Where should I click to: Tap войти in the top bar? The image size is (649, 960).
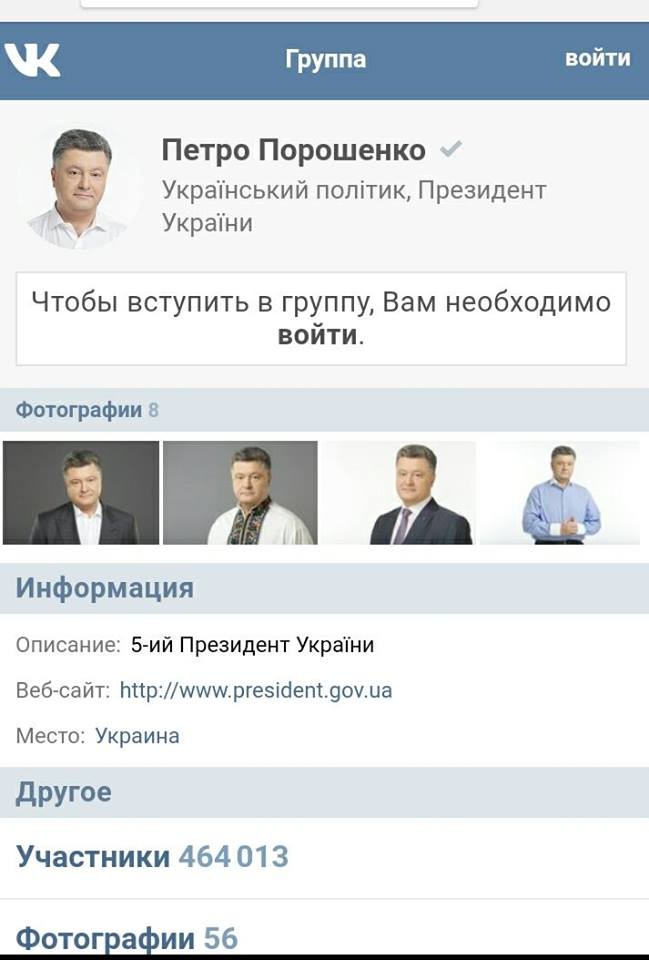[x=597, y=58]
